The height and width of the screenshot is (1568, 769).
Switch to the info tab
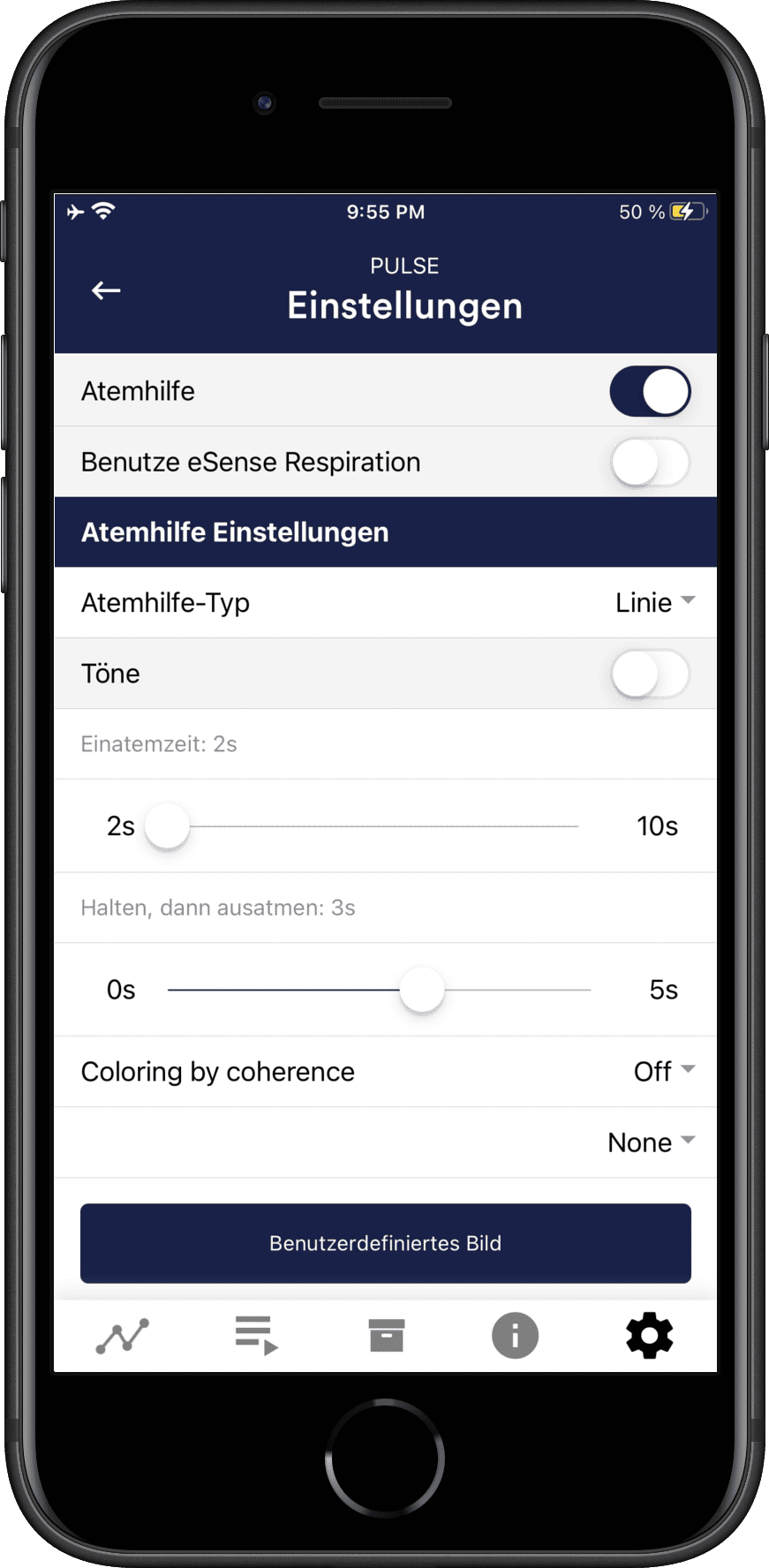click(x=516, y=1335)
